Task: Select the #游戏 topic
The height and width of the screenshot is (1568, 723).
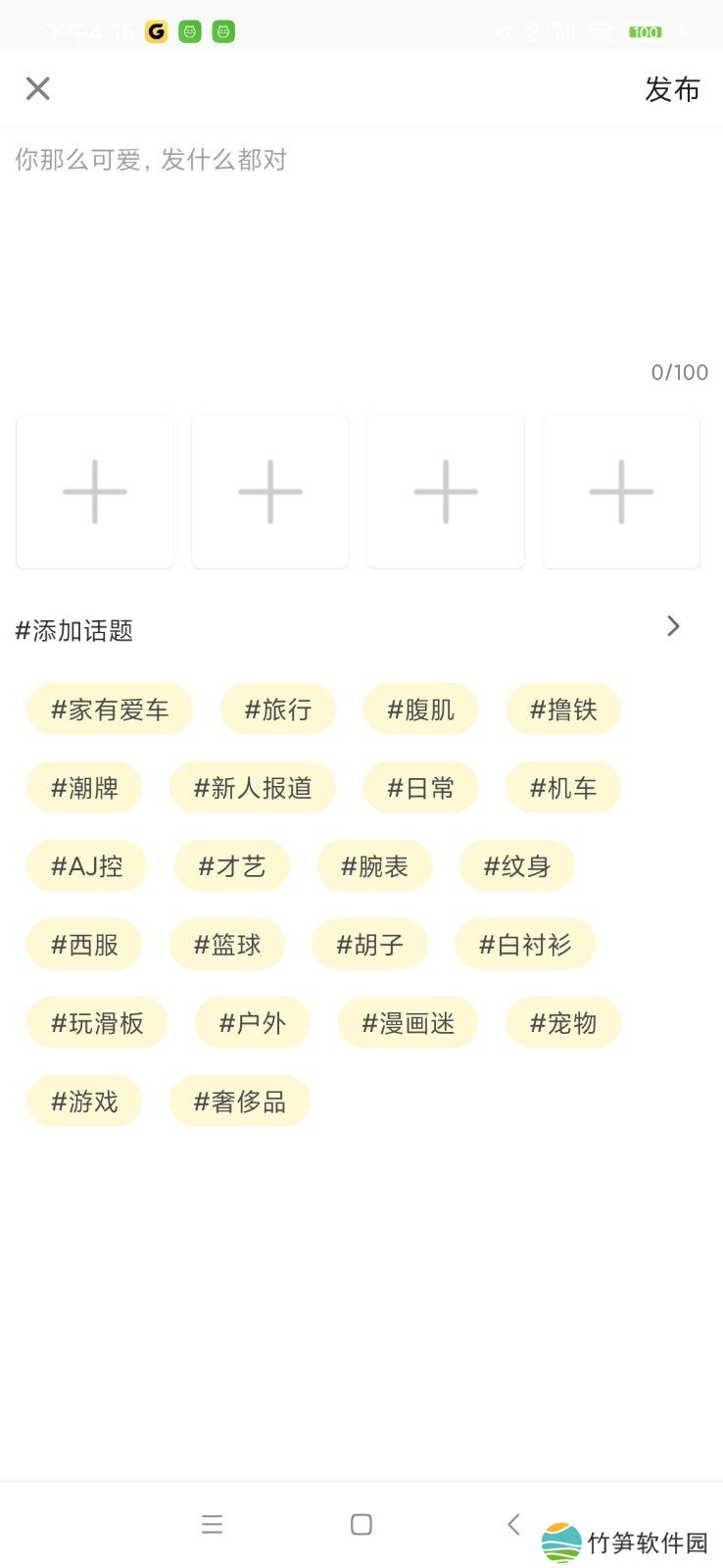Action: (x=84, y=1102)
